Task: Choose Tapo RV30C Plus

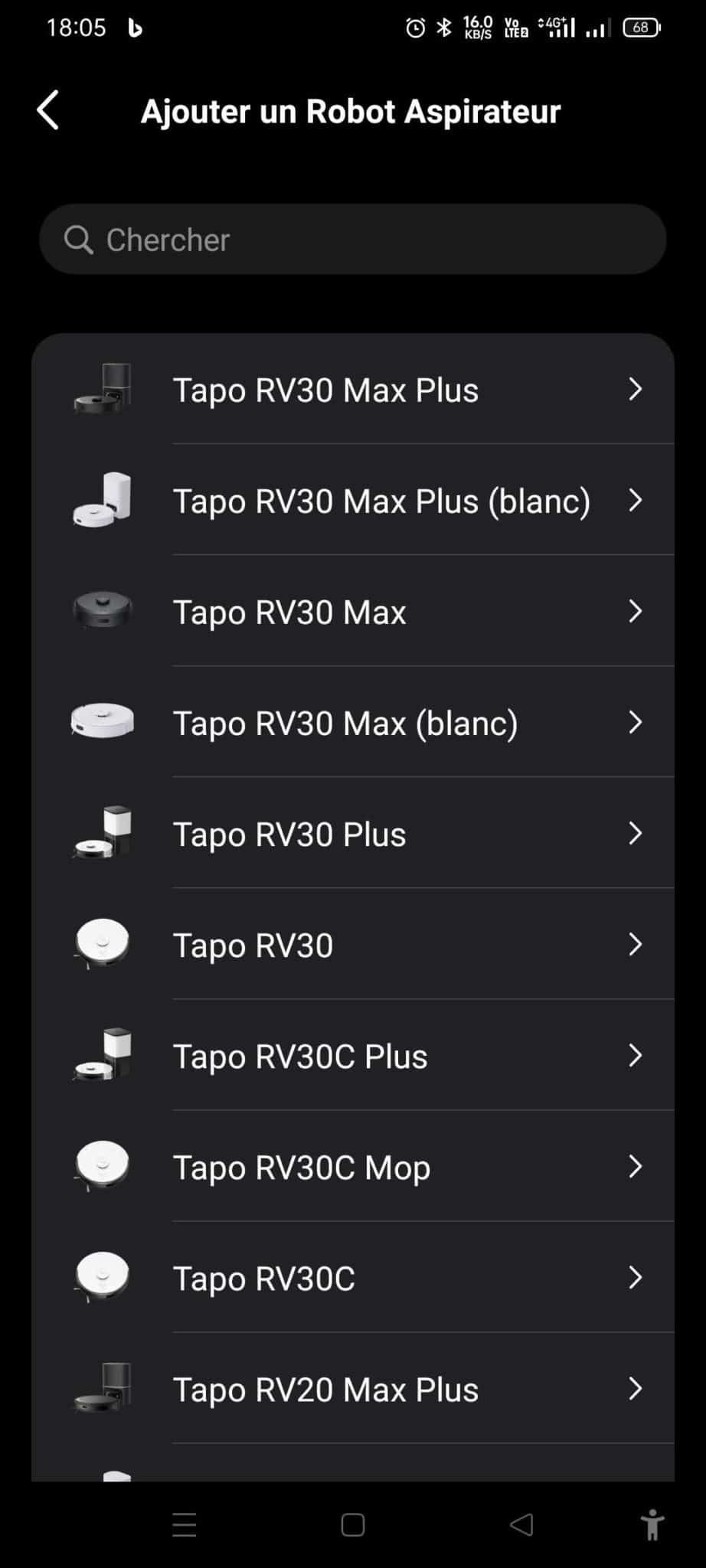Action: (352, 1055)
